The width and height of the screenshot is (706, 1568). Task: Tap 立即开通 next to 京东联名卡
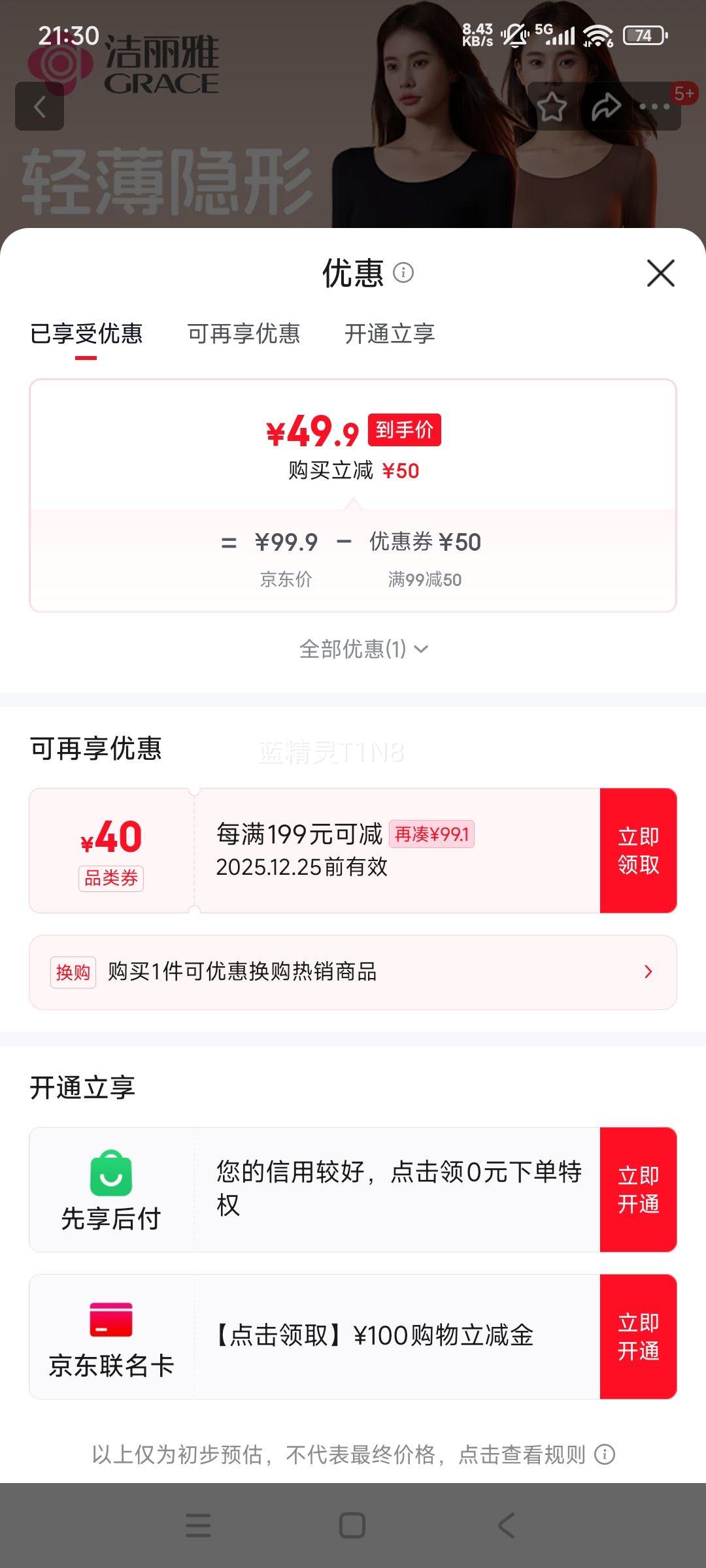point(639,1336)
